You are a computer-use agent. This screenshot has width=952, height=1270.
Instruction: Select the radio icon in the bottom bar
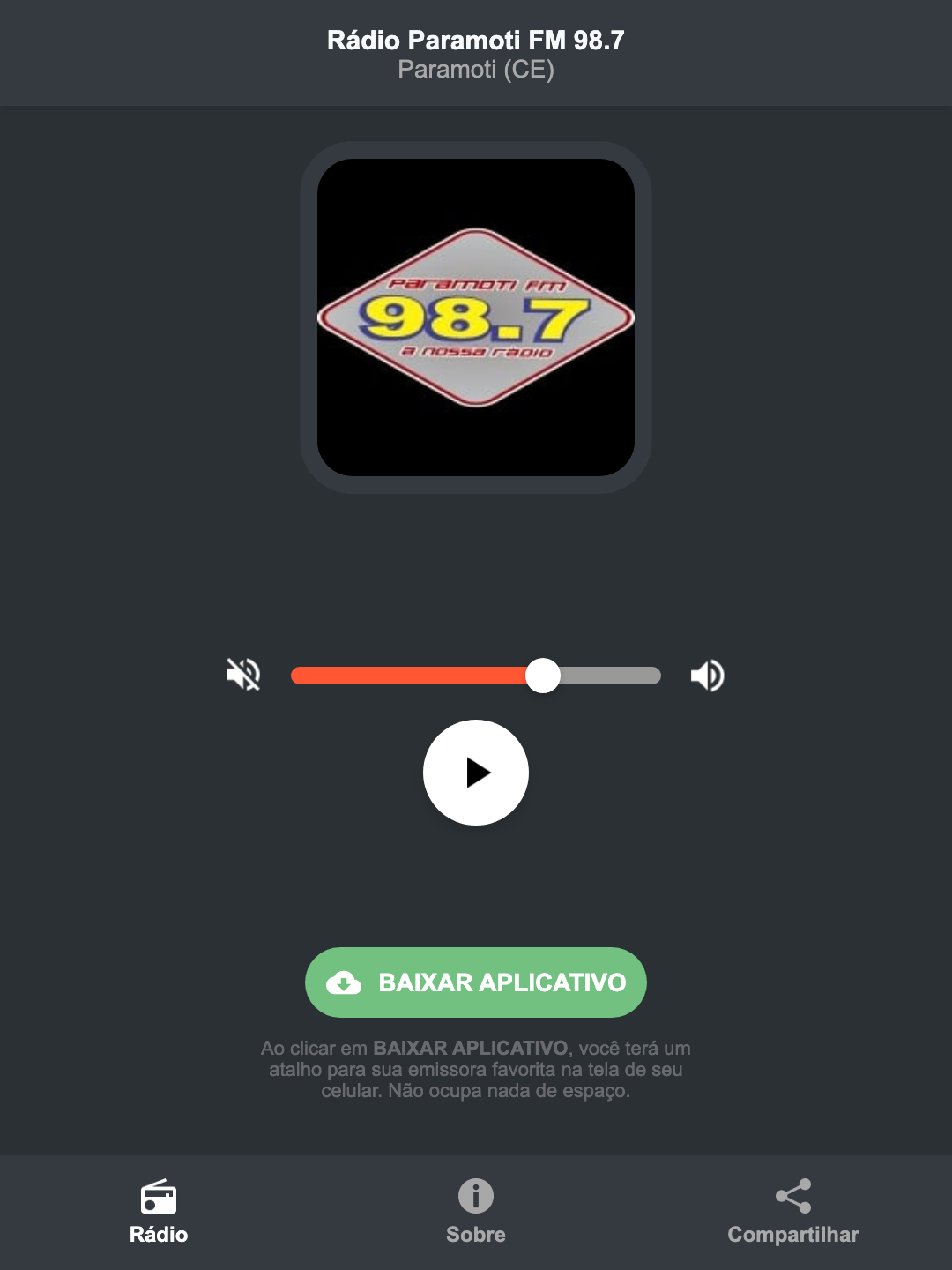(159, 1198)
